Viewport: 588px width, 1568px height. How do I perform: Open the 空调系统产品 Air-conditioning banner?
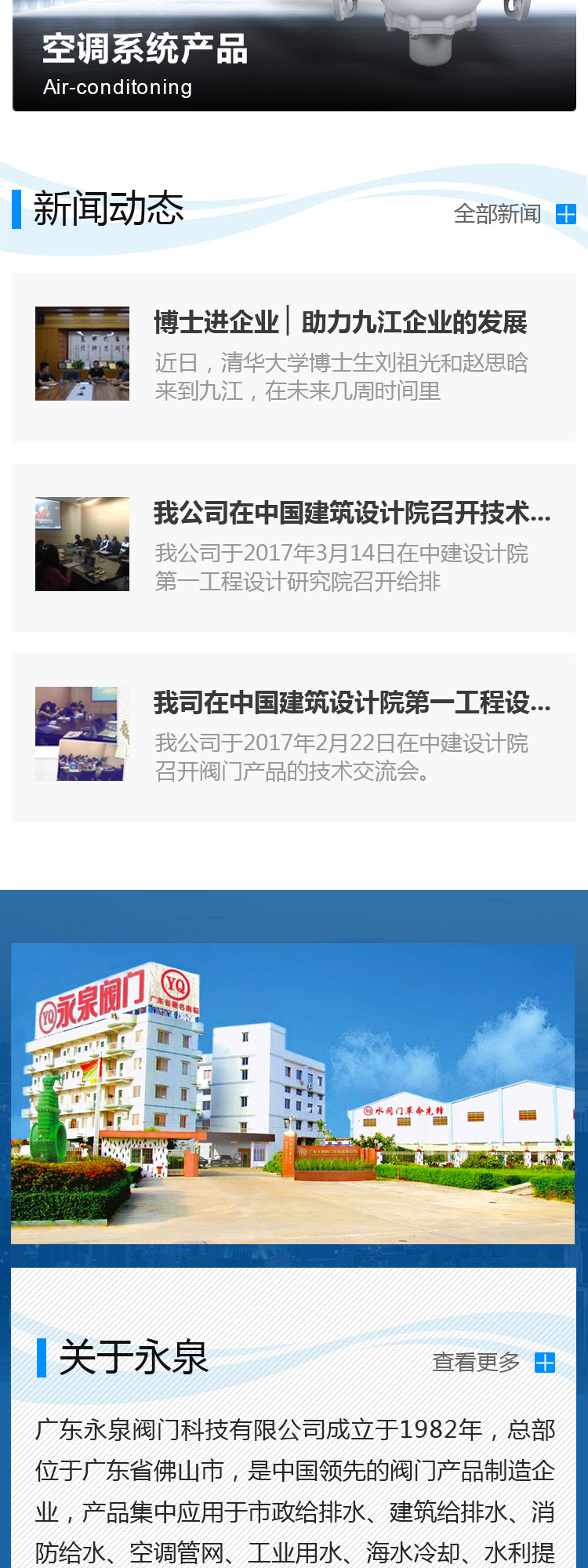[x=294, y=59]
